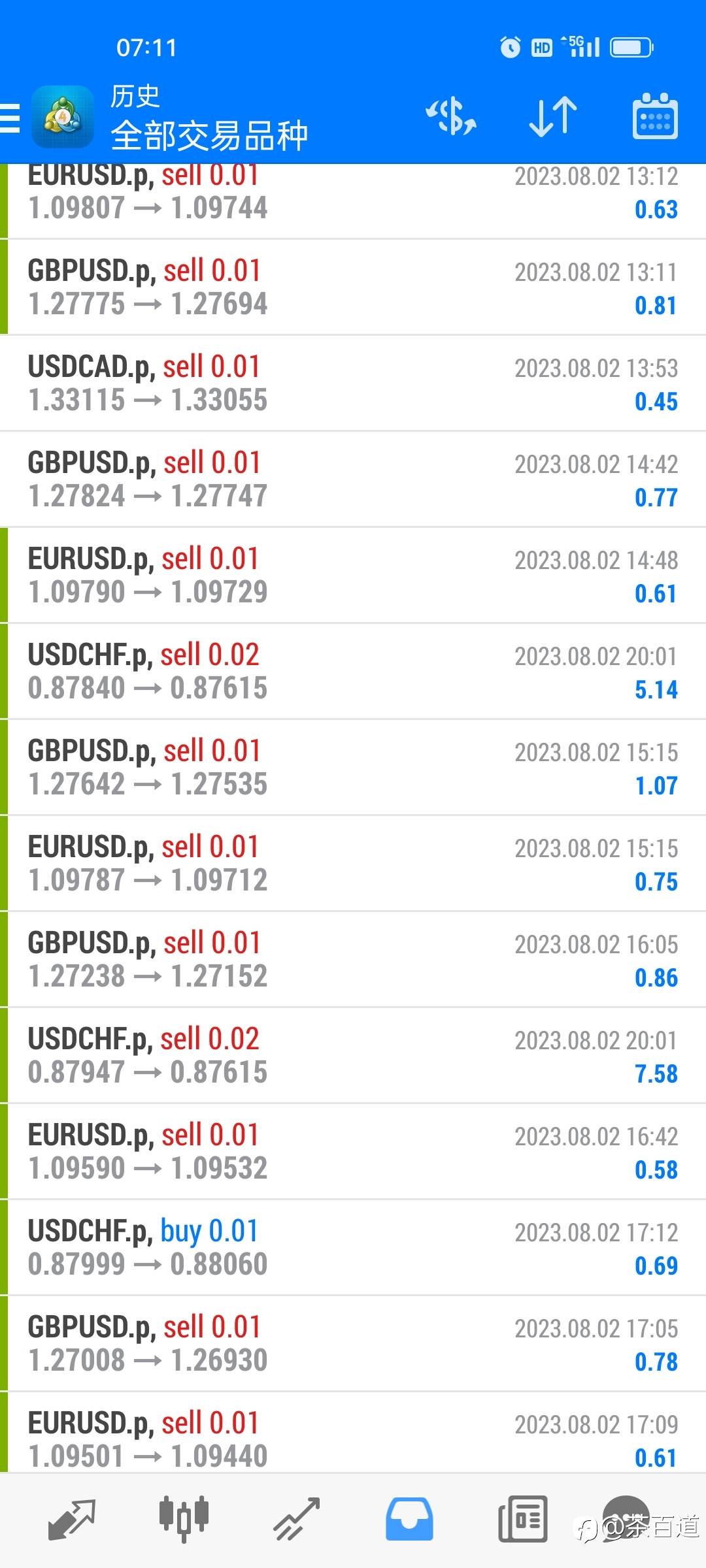Expand the USDCHF.p buy 0.01 trade
The image size is (706, 1568).
[353, 1248]
